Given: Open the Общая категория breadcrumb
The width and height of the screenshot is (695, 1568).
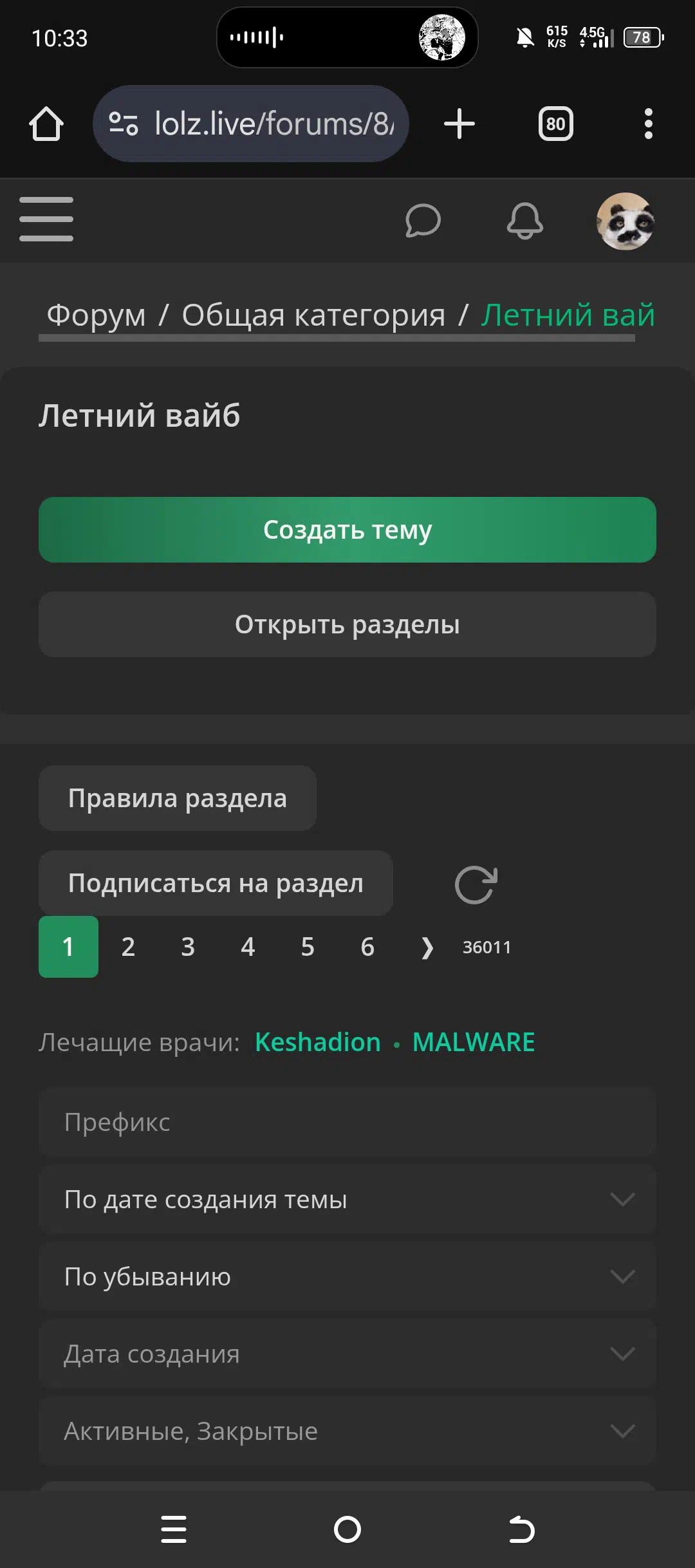Looking at the screenshot, I should pos(313,315).
